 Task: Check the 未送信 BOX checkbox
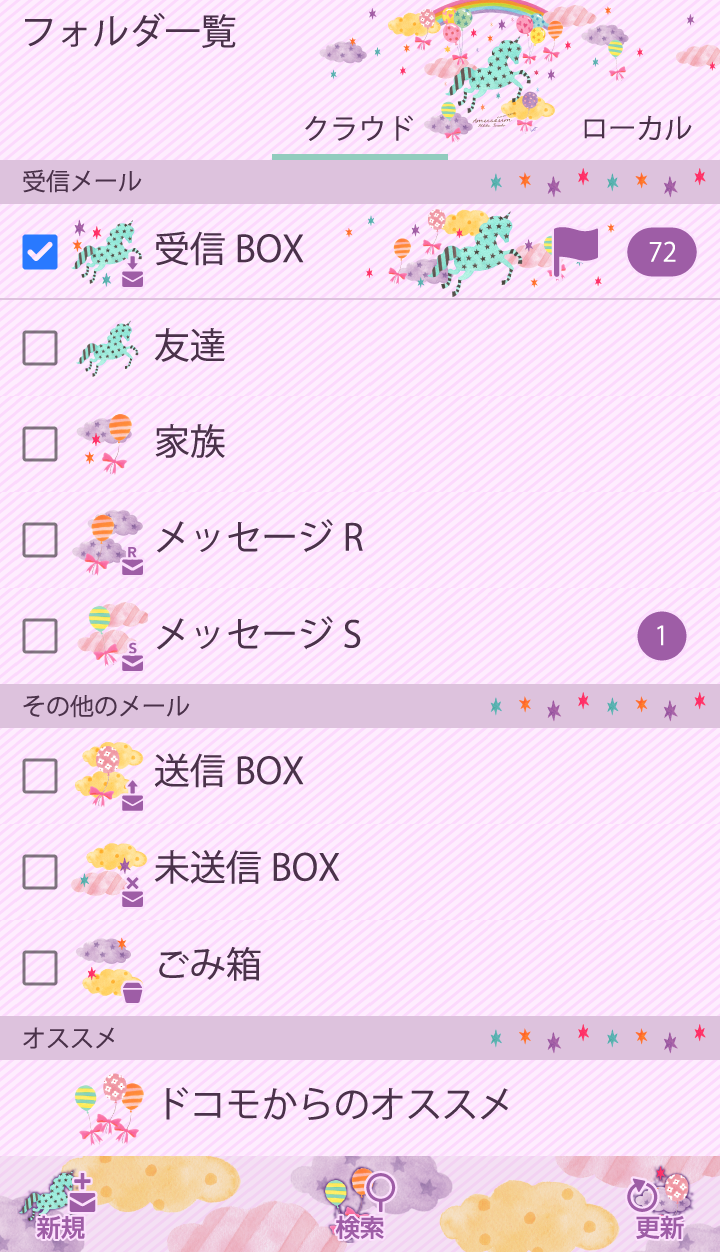click(x=40, y=872)
